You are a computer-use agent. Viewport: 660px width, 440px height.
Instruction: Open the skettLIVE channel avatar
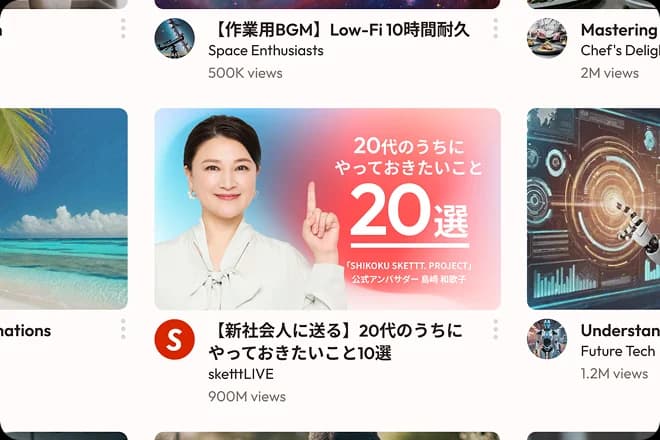[175, 340]
